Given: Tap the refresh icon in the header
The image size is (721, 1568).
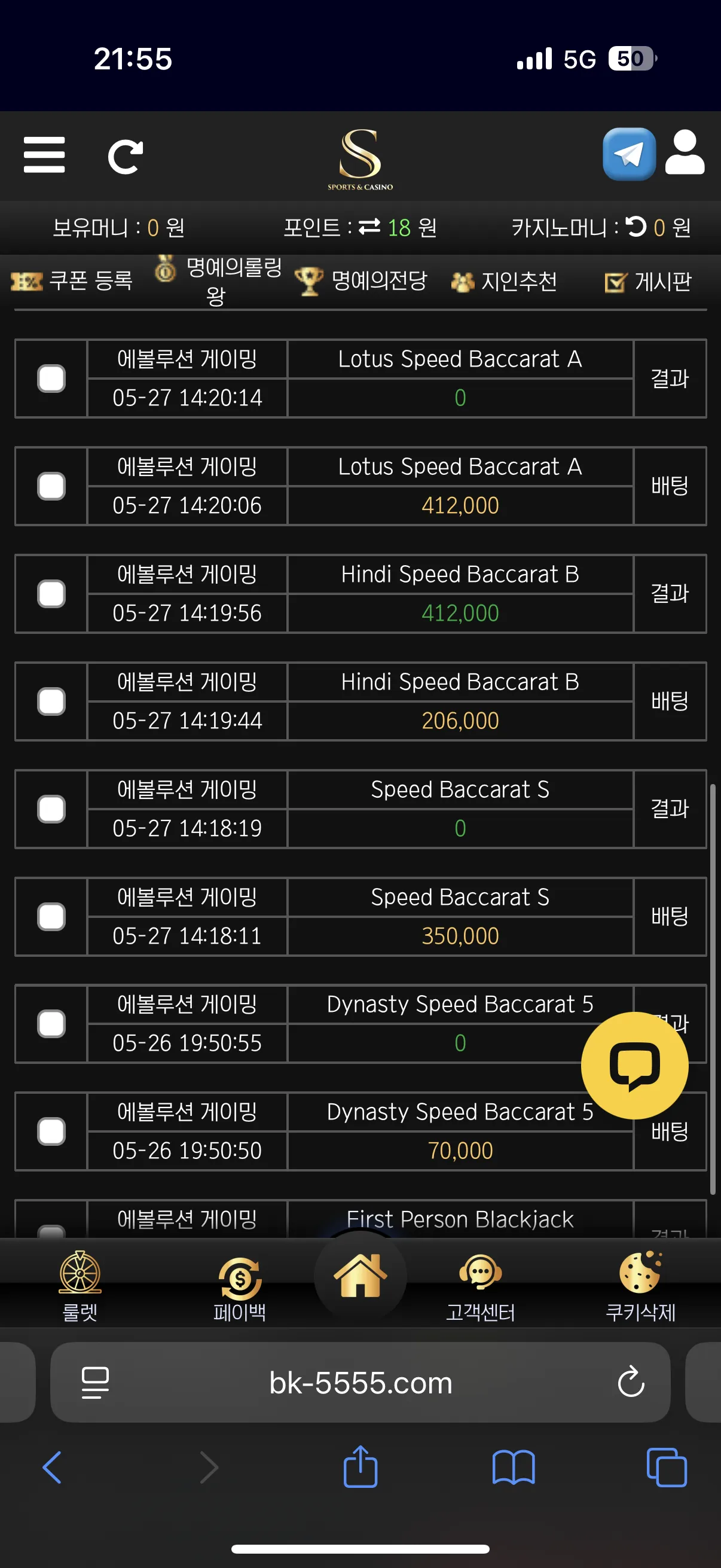Looking at the screenshot, I should (x=126, y=157).
